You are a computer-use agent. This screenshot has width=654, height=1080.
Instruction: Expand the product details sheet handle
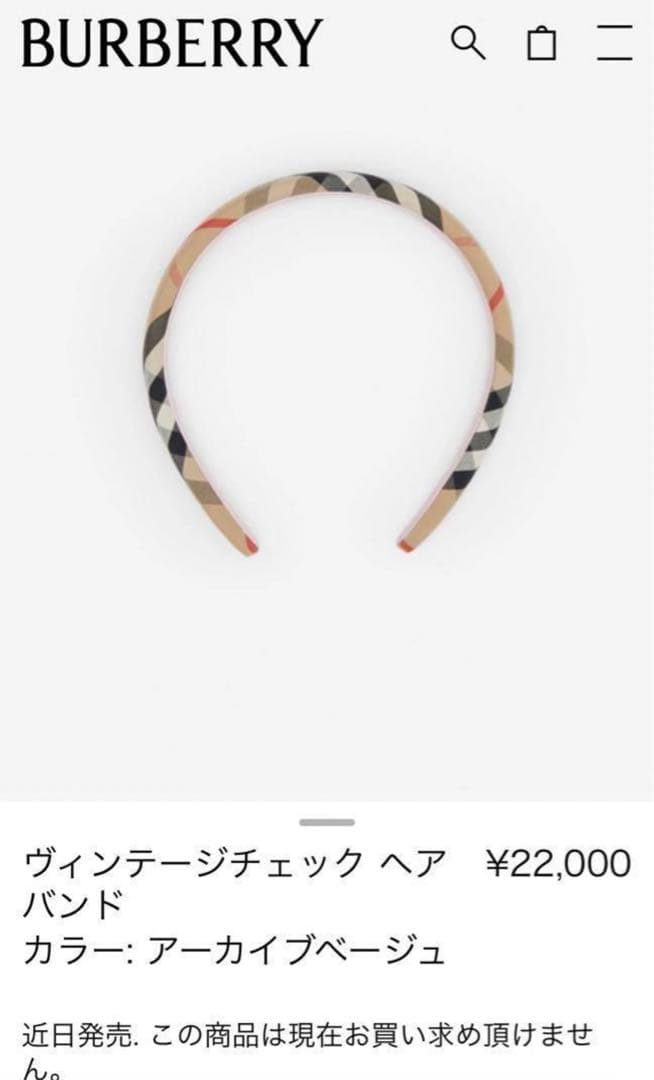click(x=327, y=822)
